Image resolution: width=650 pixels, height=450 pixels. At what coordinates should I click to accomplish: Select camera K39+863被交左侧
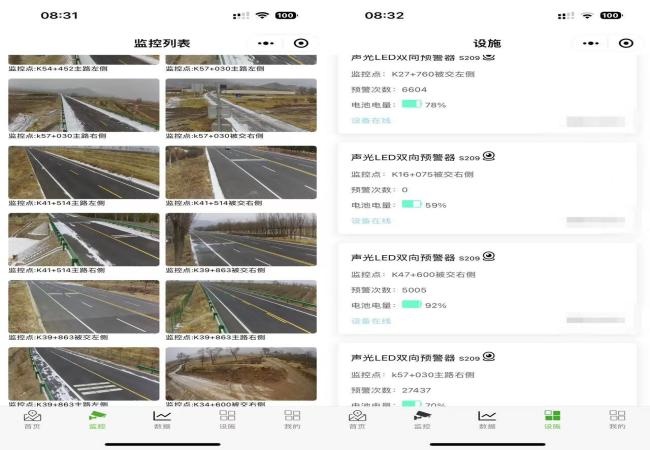(83, 305)
